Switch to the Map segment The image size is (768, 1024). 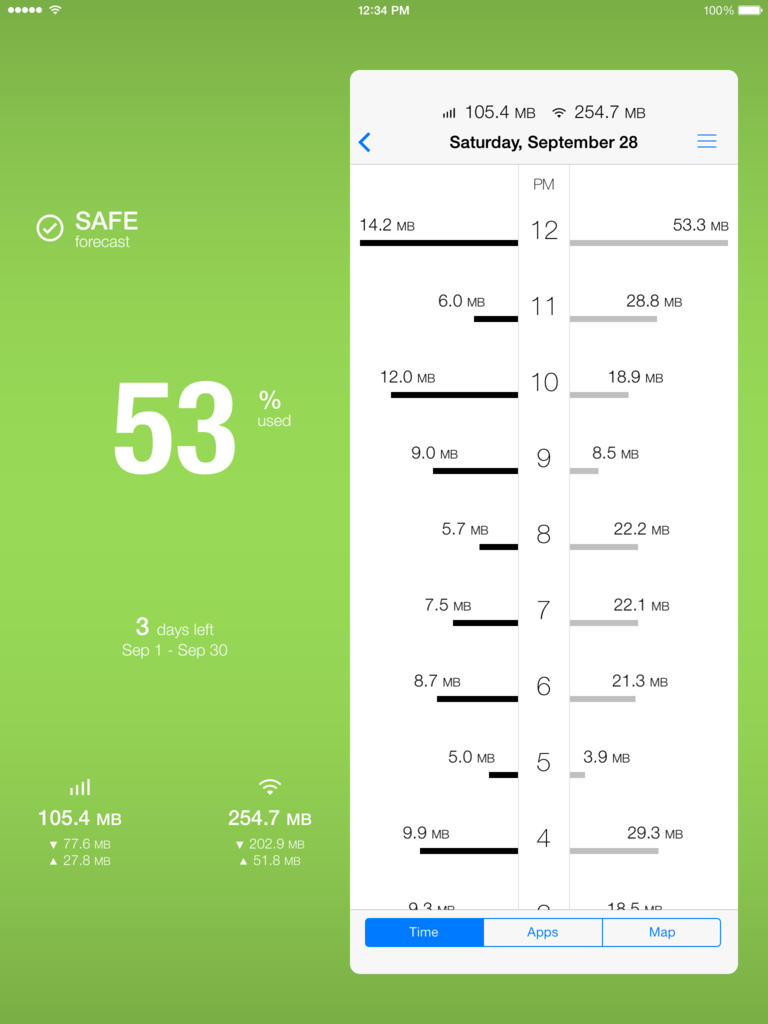pos(661,932)
